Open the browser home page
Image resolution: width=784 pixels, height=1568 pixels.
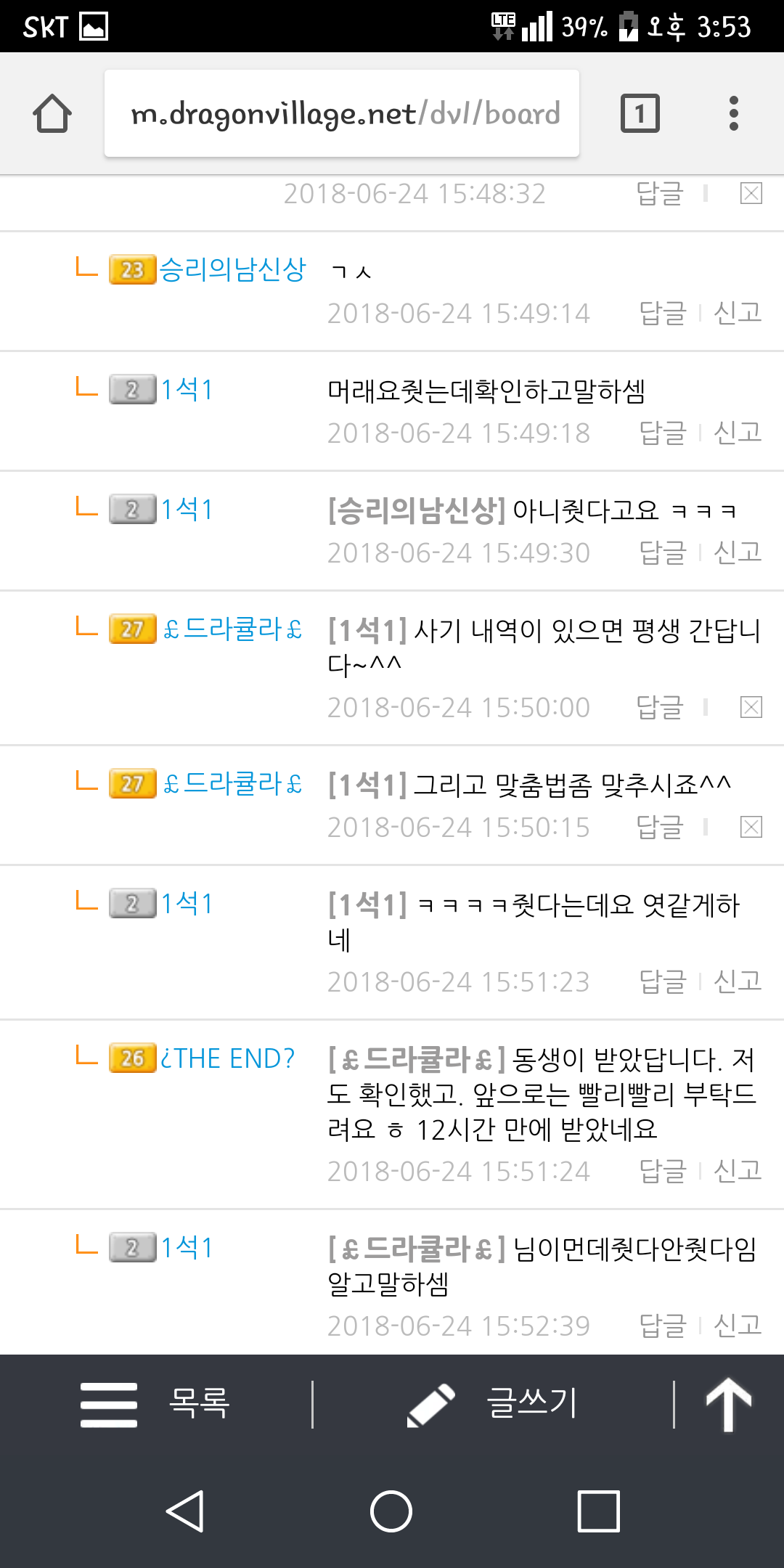[52, 114]
